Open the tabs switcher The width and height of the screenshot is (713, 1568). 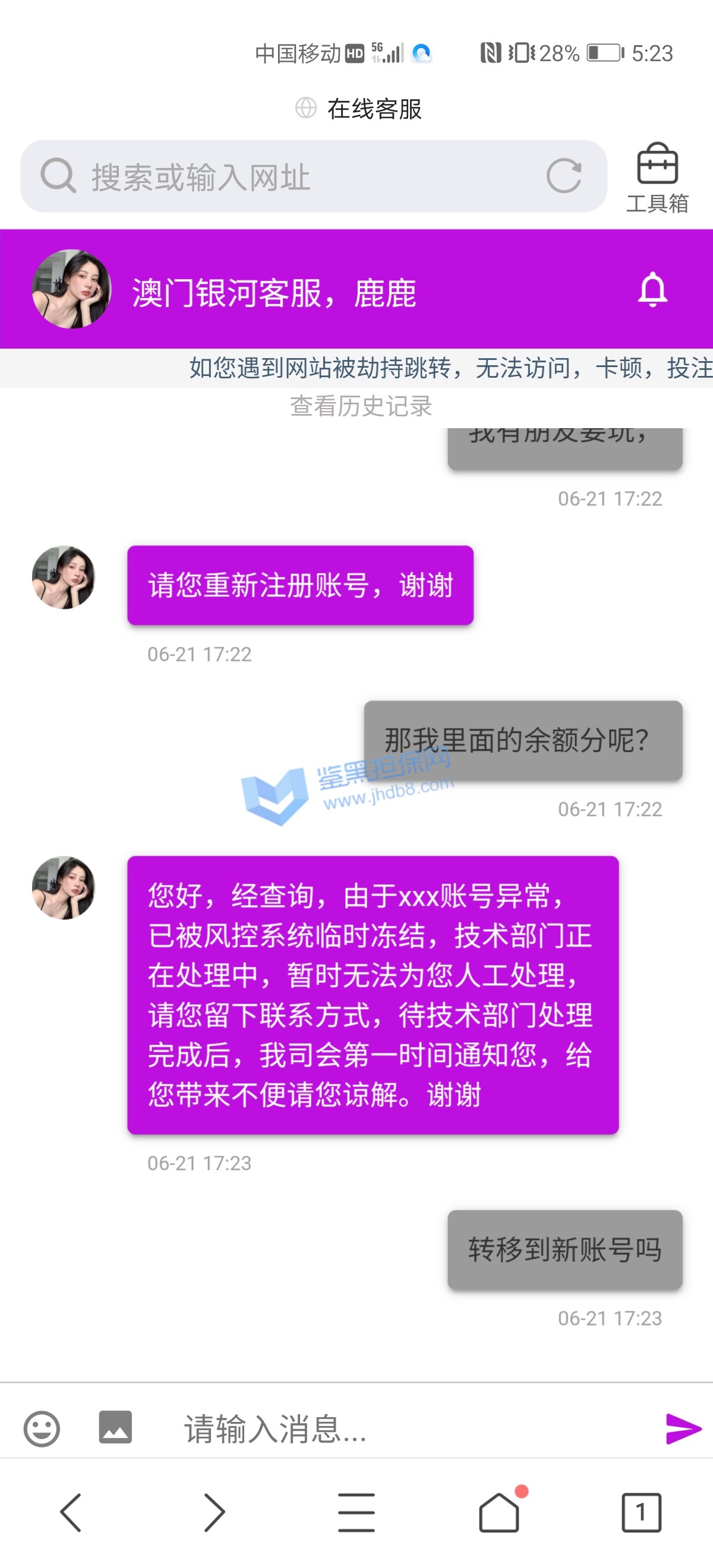coord(641,1513)
